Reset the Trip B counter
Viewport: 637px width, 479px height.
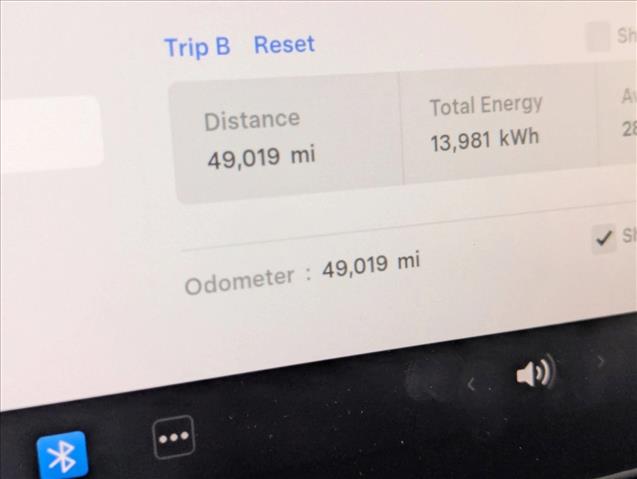[284, 45]
